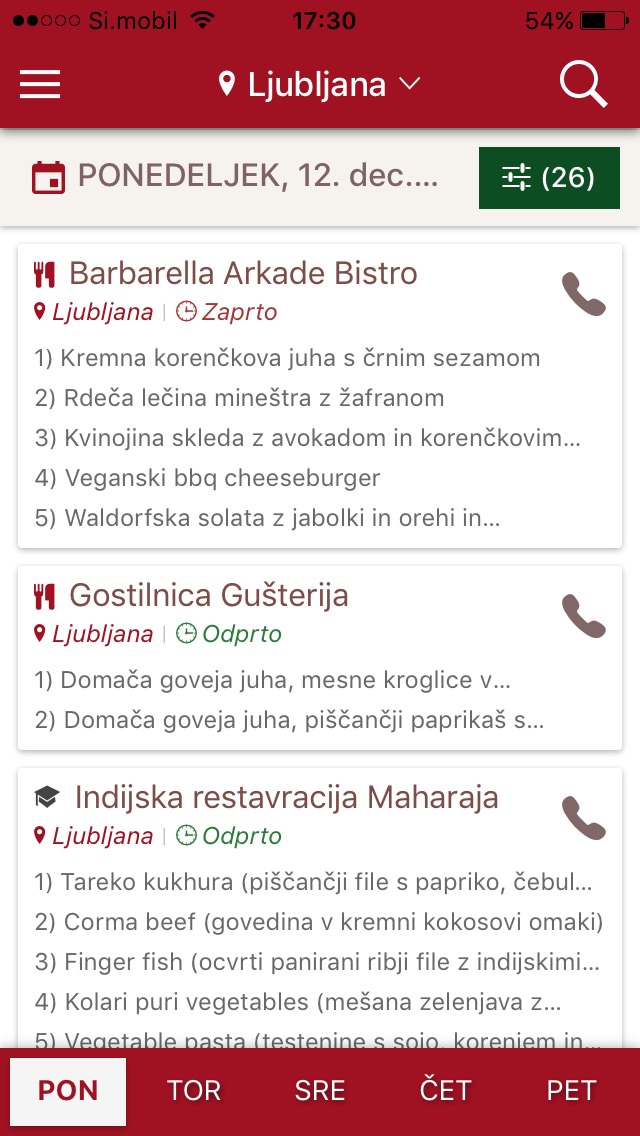Call Indijska restavracija Maharaja
The width and height of the screenshot is (640, 1136).
click(584, 818)
